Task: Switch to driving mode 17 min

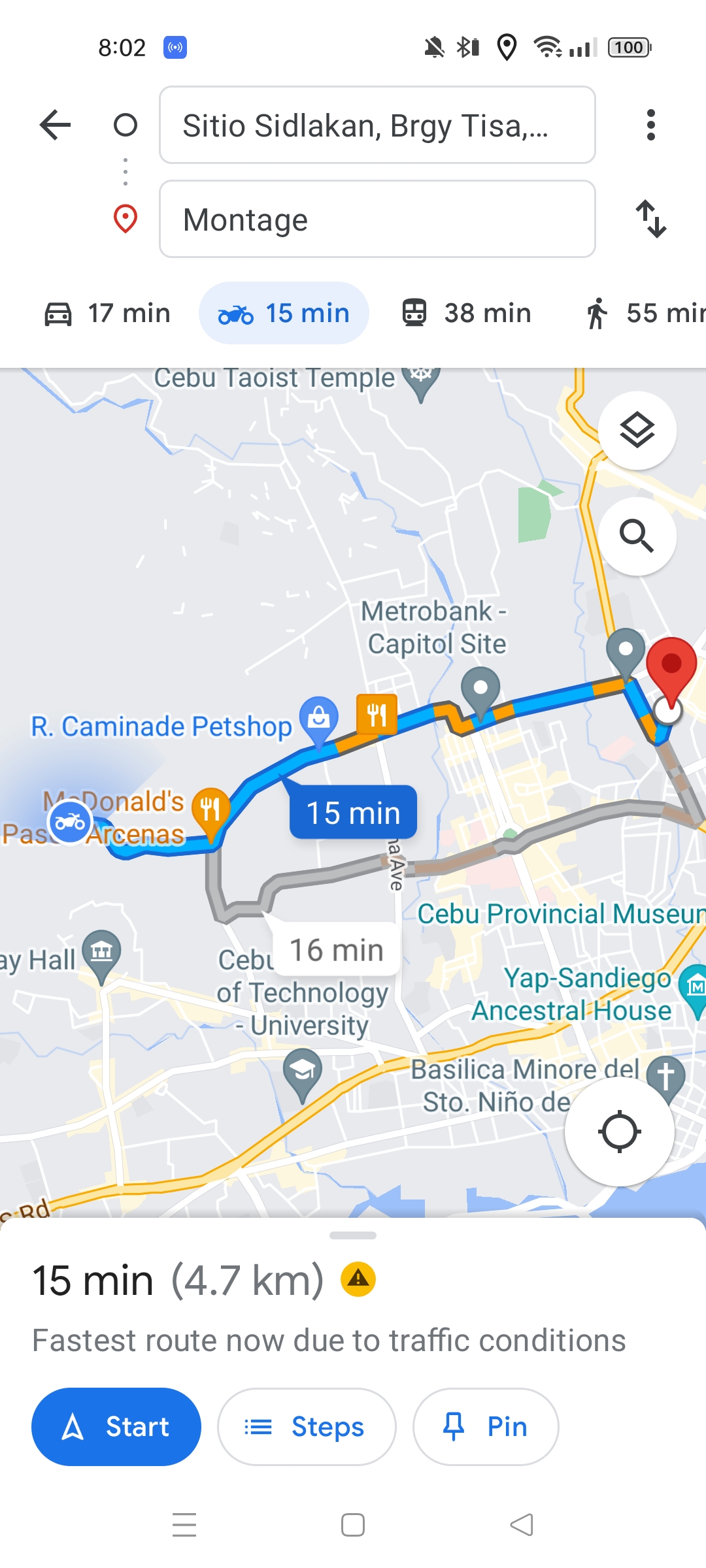Action: [108, 313]
